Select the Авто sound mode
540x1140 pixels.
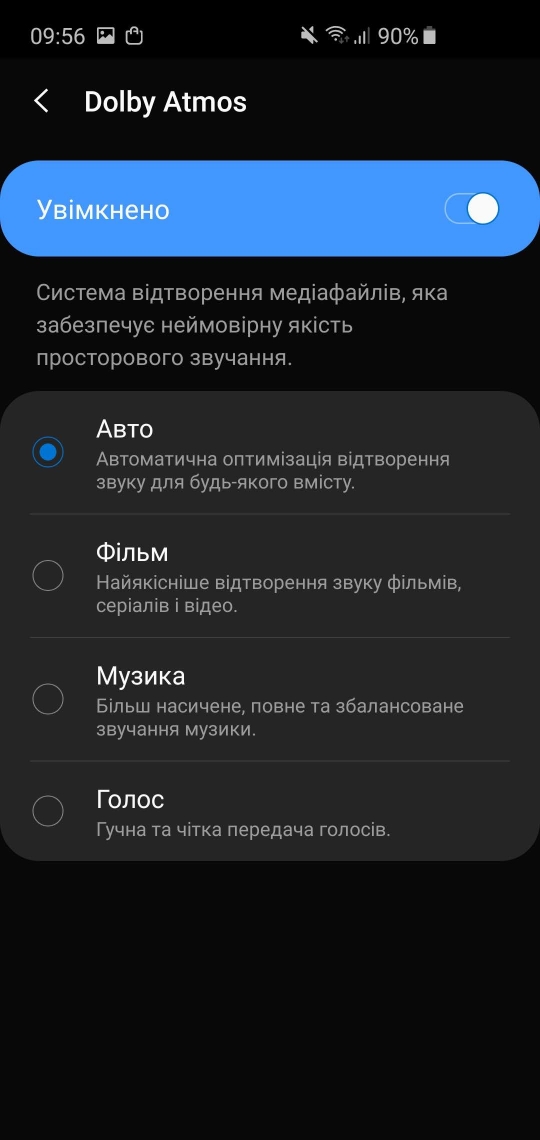click(270, 452)
